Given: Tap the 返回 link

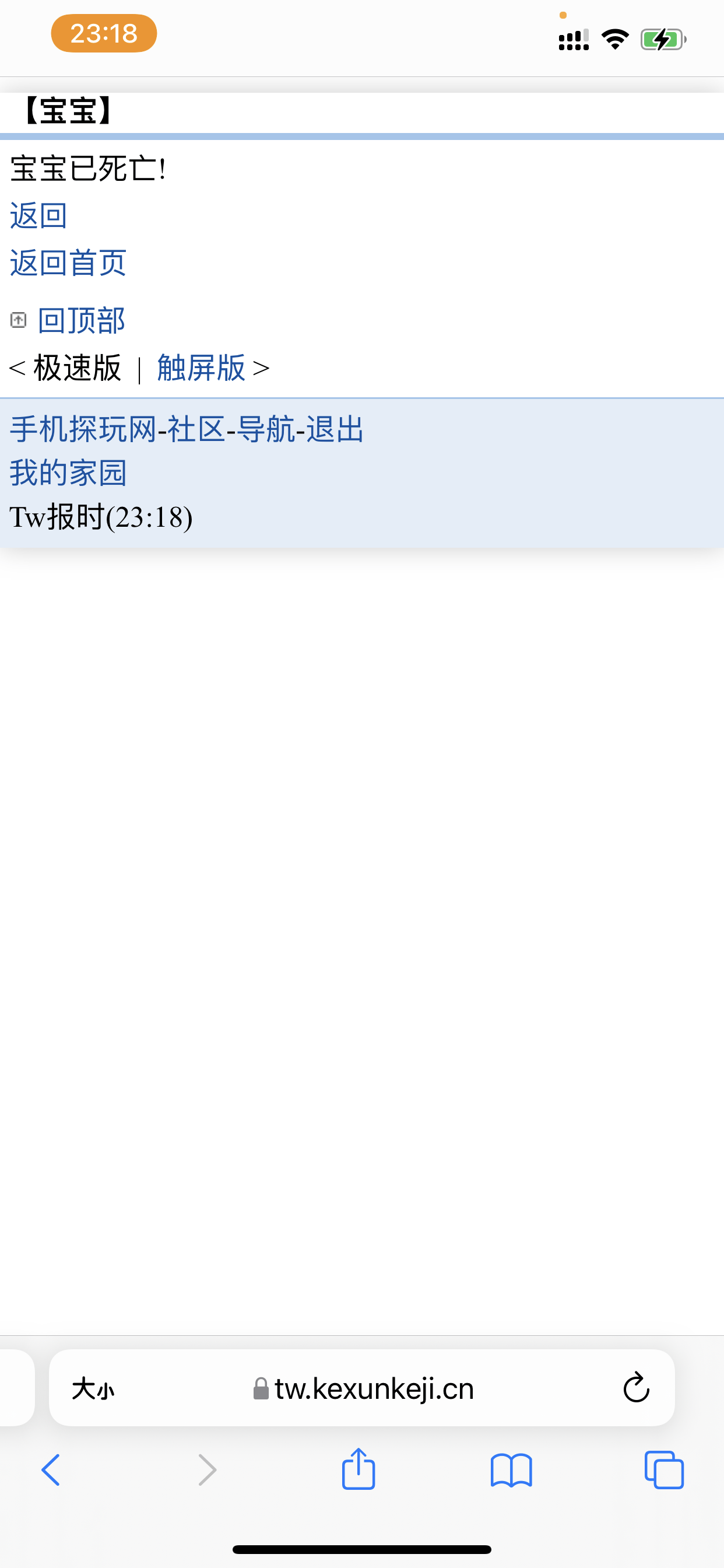Looking at the screenshot, I should point(38,216).
